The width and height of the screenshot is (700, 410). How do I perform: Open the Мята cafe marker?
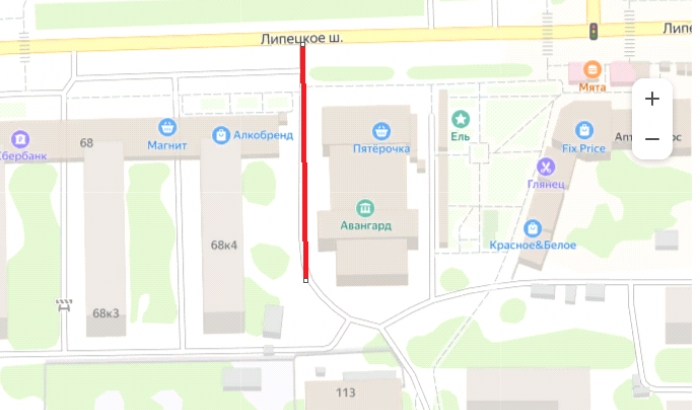593,70
